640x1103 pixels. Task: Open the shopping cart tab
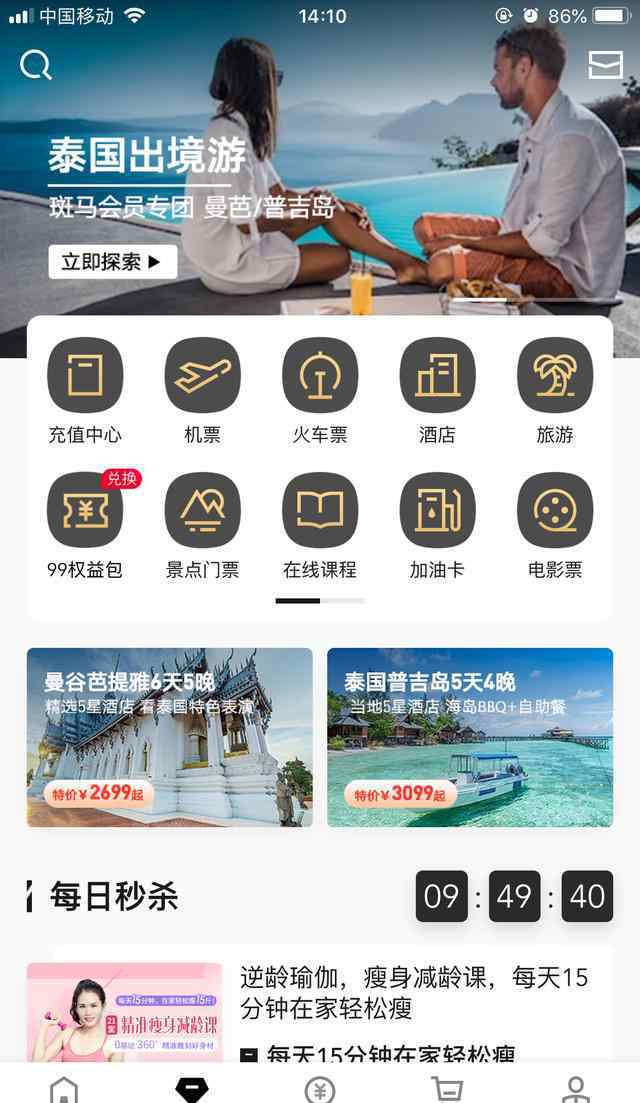447,1089
